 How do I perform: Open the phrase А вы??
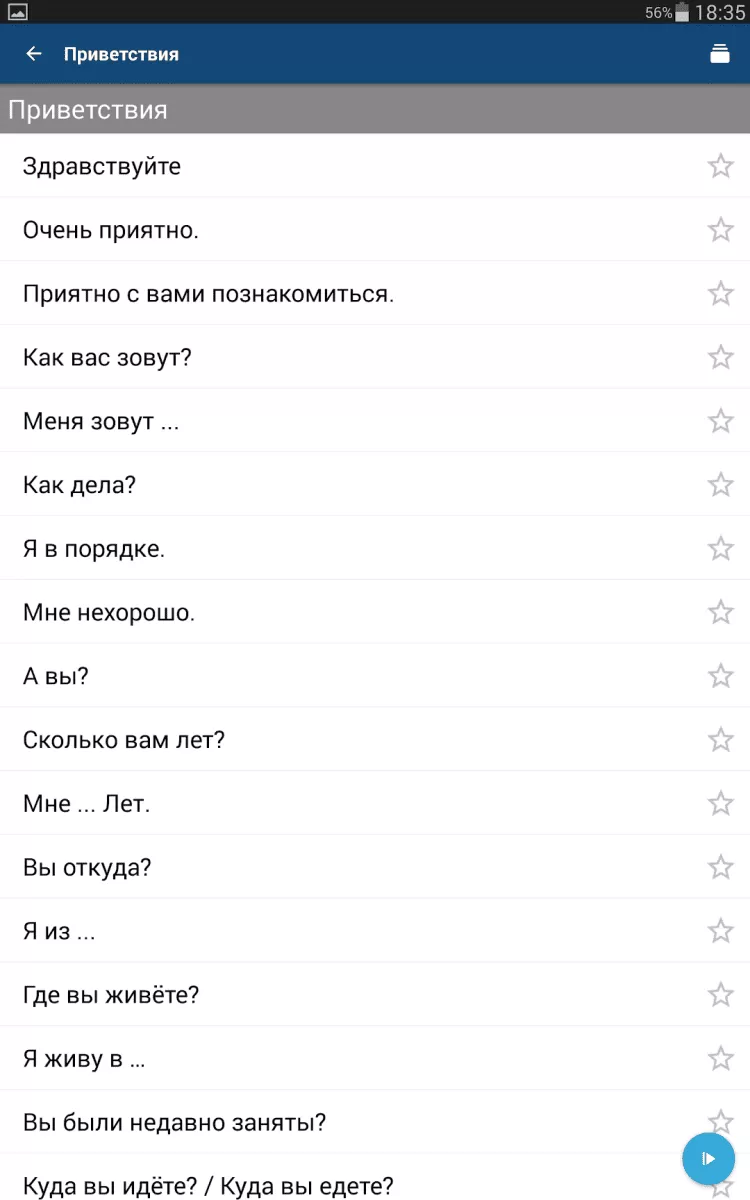[56, 677]
